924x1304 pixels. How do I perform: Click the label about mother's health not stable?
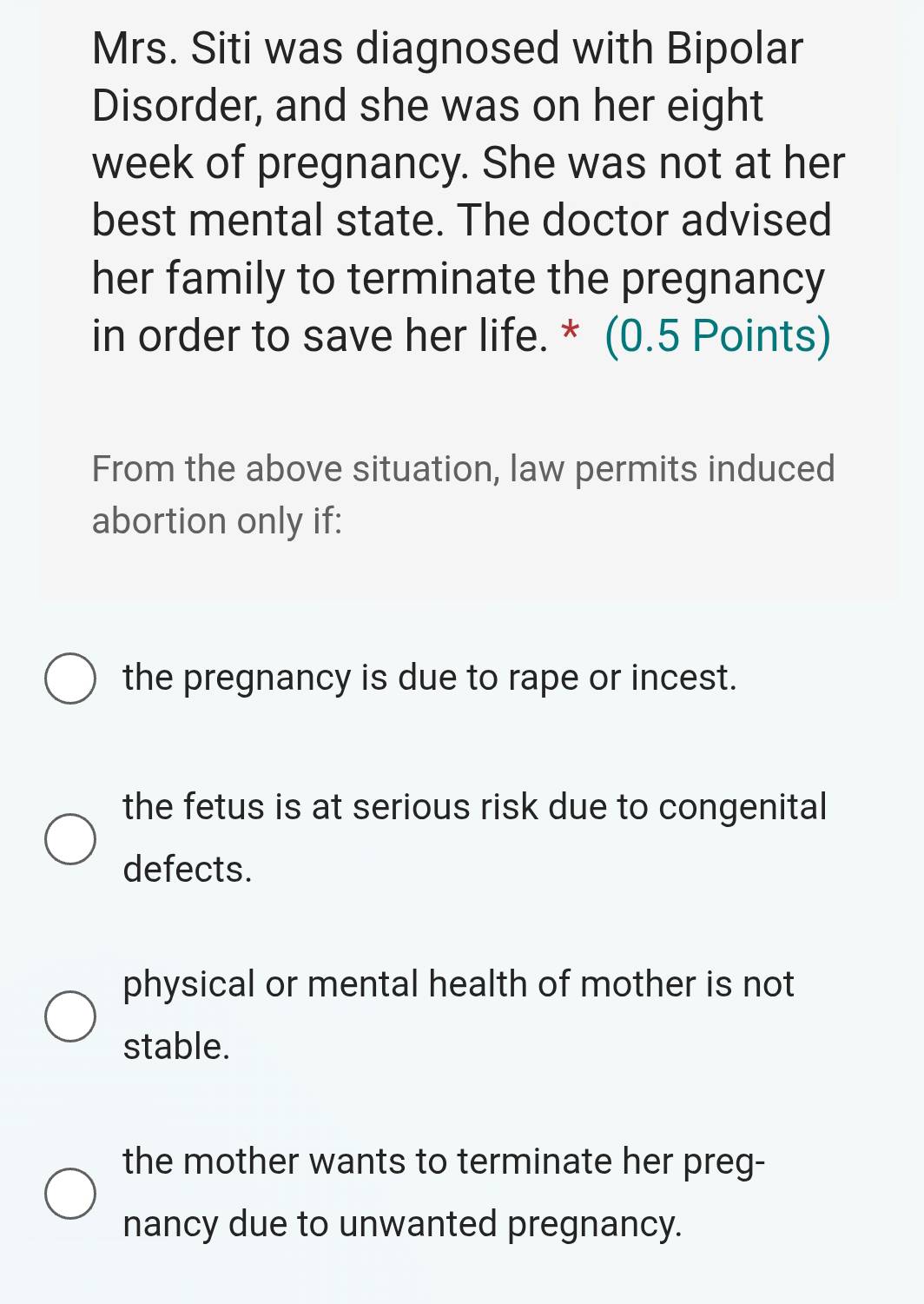coord(458,983)
